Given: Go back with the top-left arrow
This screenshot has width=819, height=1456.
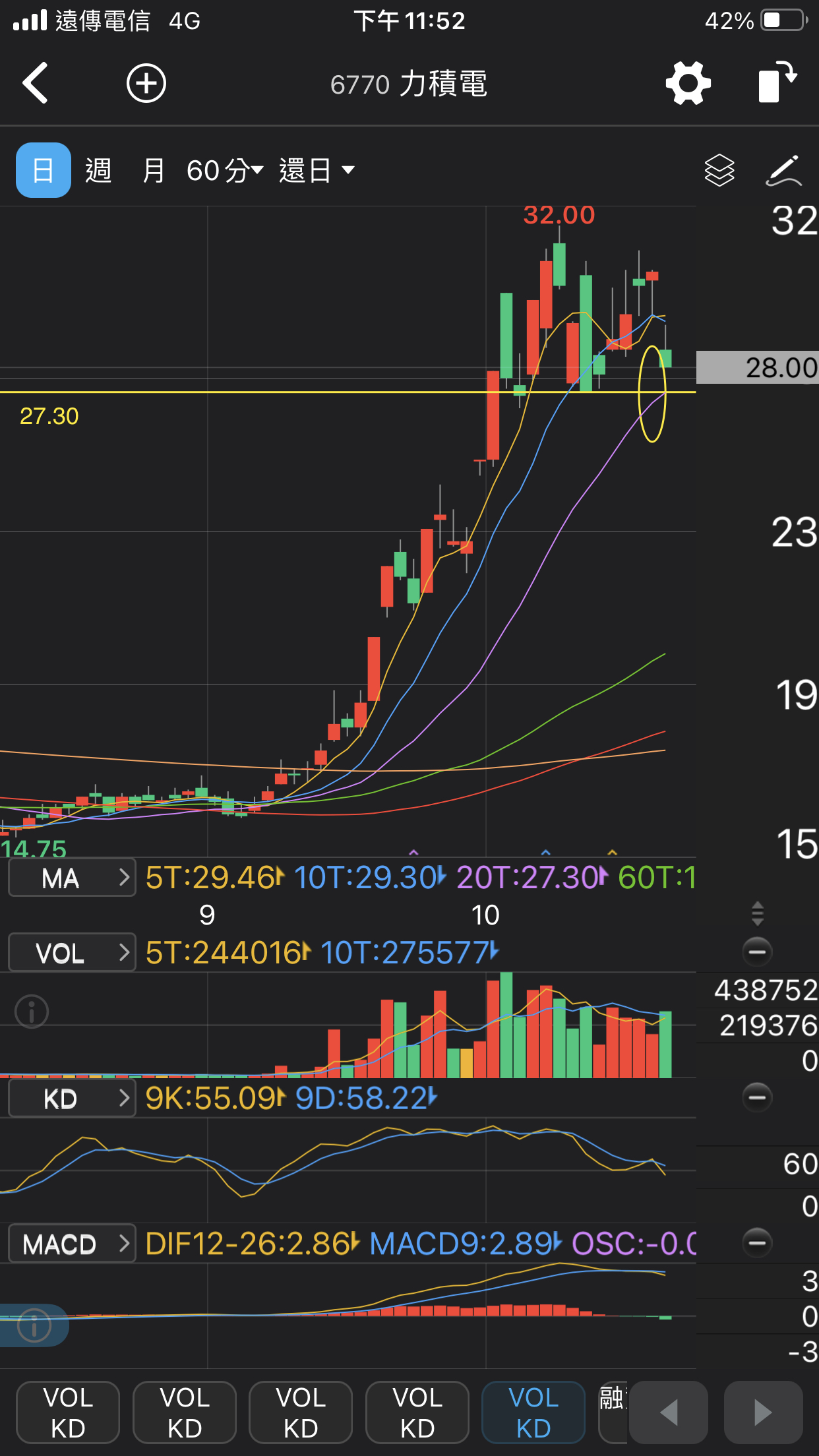Looking at the screenshot, I should pyautogui.click(x=35, y=83).
